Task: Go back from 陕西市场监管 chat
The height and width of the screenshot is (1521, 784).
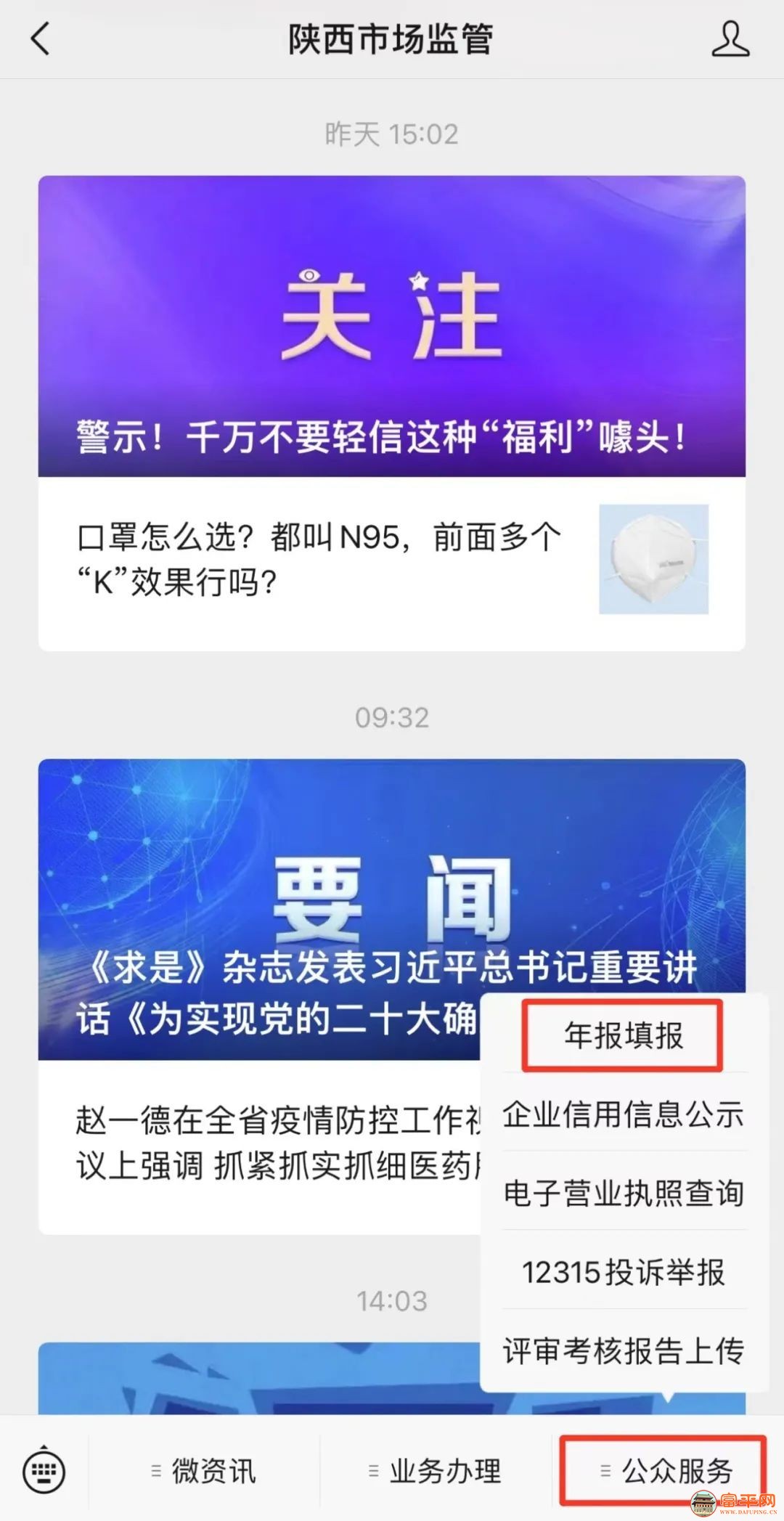Action: tap(40, 39)
